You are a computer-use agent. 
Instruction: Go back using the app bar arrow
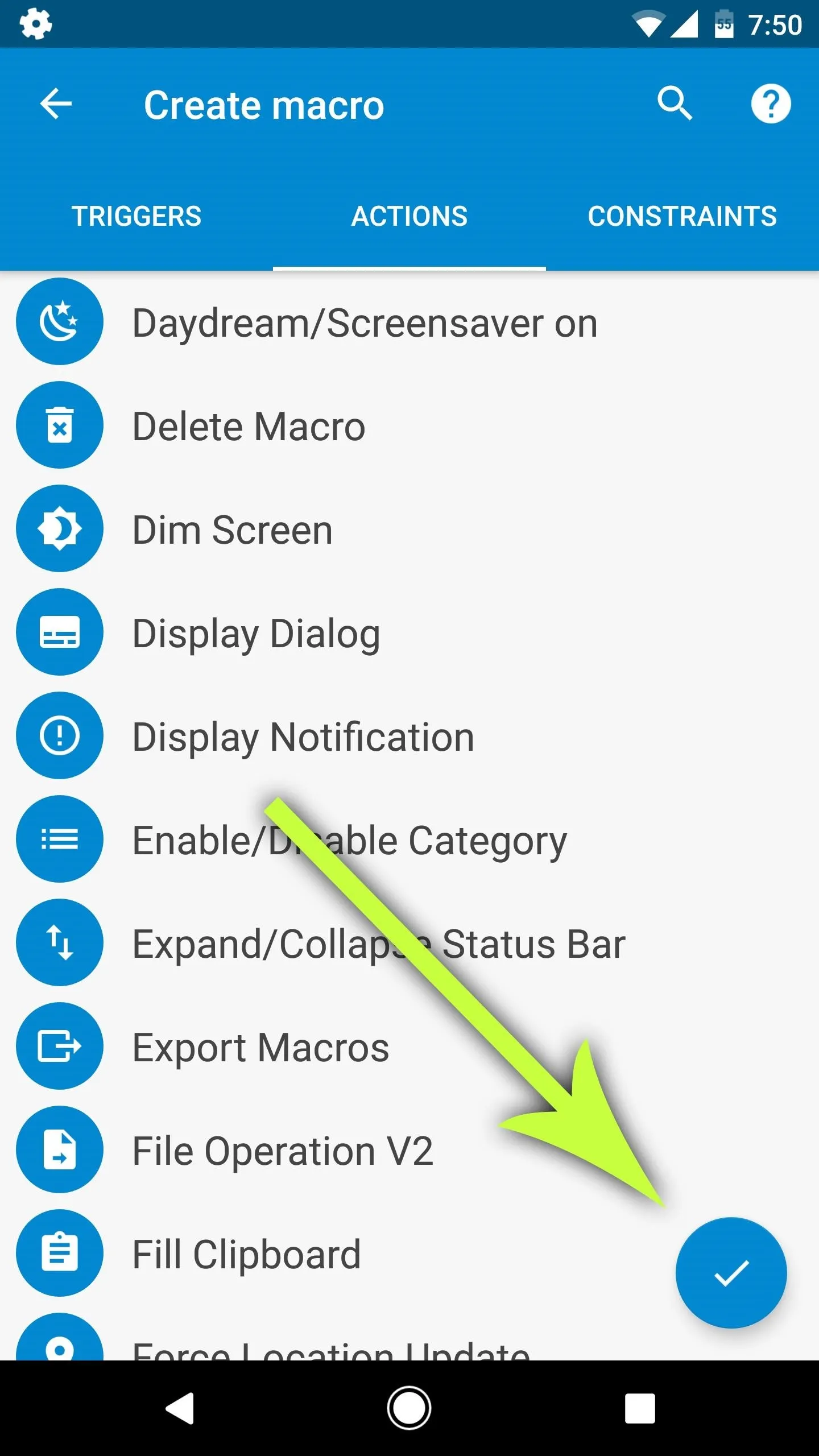pyautogui.click(x=56, y=104)
